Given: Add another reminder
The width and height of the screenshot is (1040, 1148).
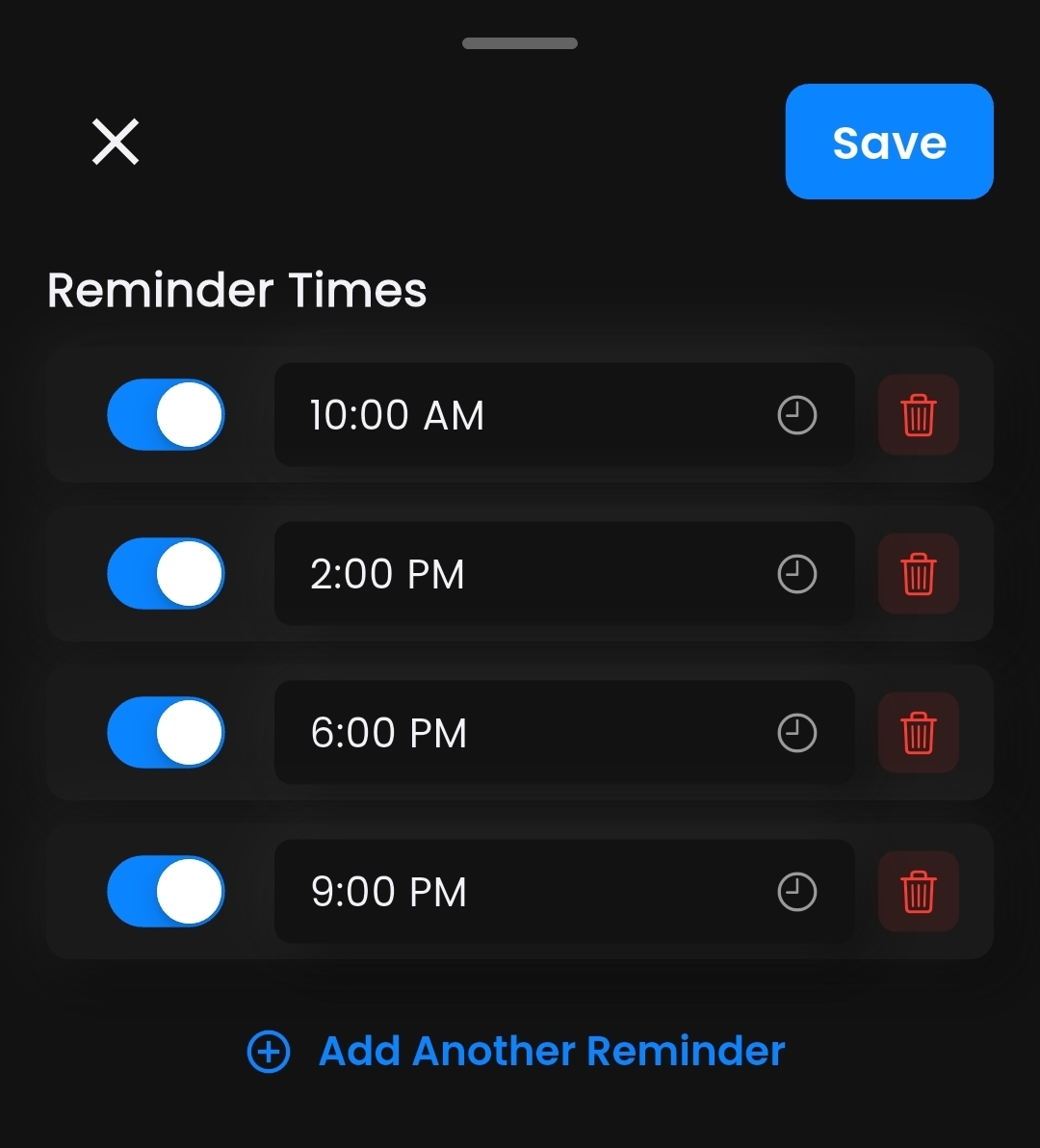Looking at the screenshot, I should [517, 1052].
